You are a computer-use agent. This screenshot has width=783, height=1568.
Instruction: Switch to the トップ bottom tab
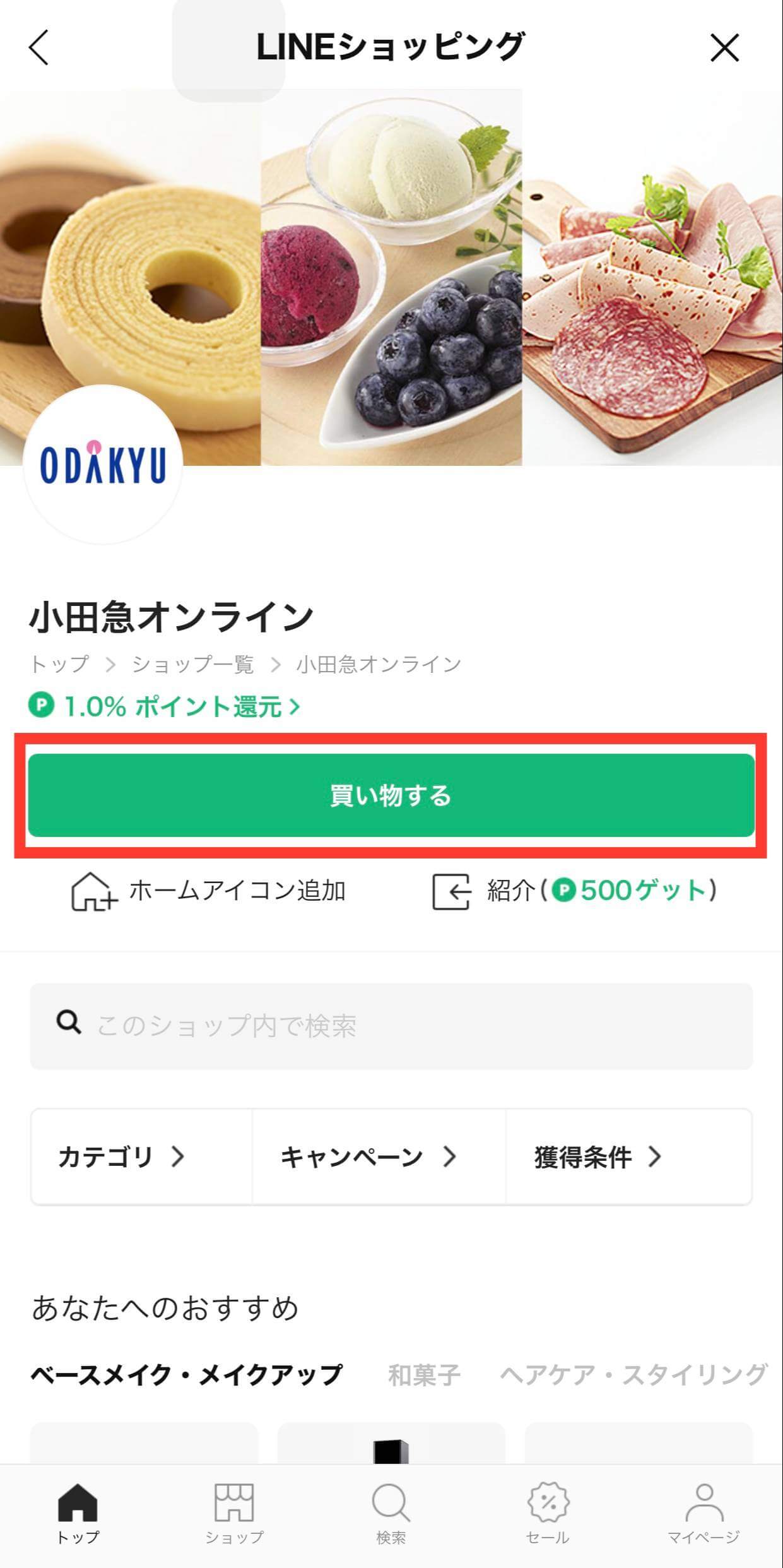(x=78, y=1514)
